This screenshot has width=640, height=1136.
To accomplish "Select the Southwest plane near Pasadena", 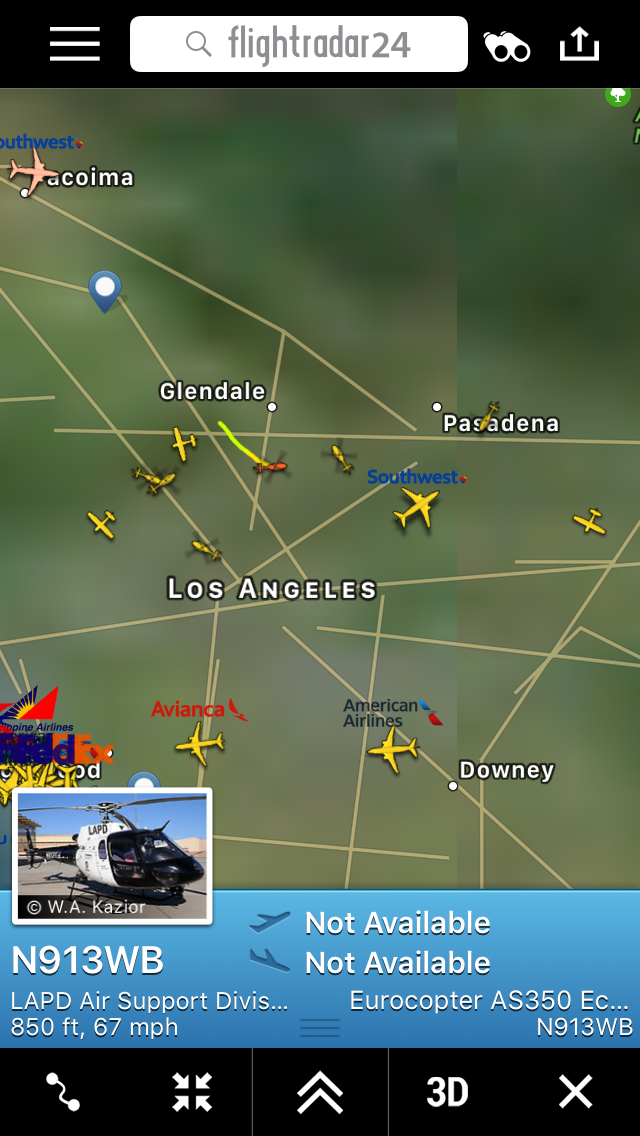I will (416, 508).
